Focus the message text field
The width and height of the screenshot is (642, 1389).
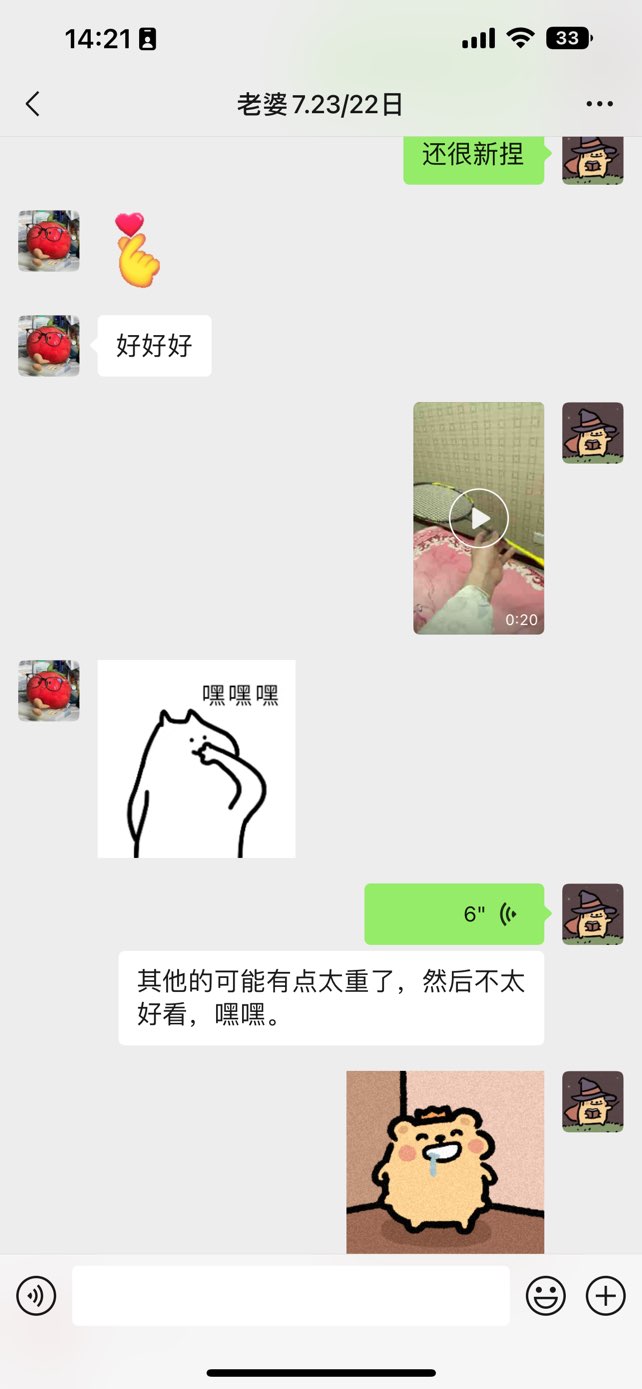(290, 1296)
